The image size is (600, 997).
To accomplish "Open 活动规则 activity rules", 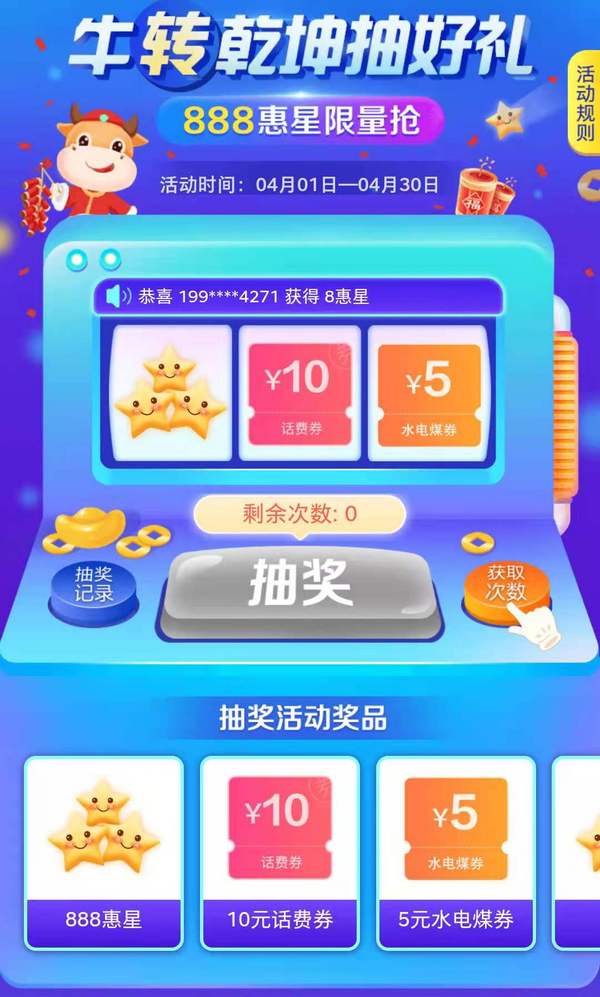I will (585, 104).
